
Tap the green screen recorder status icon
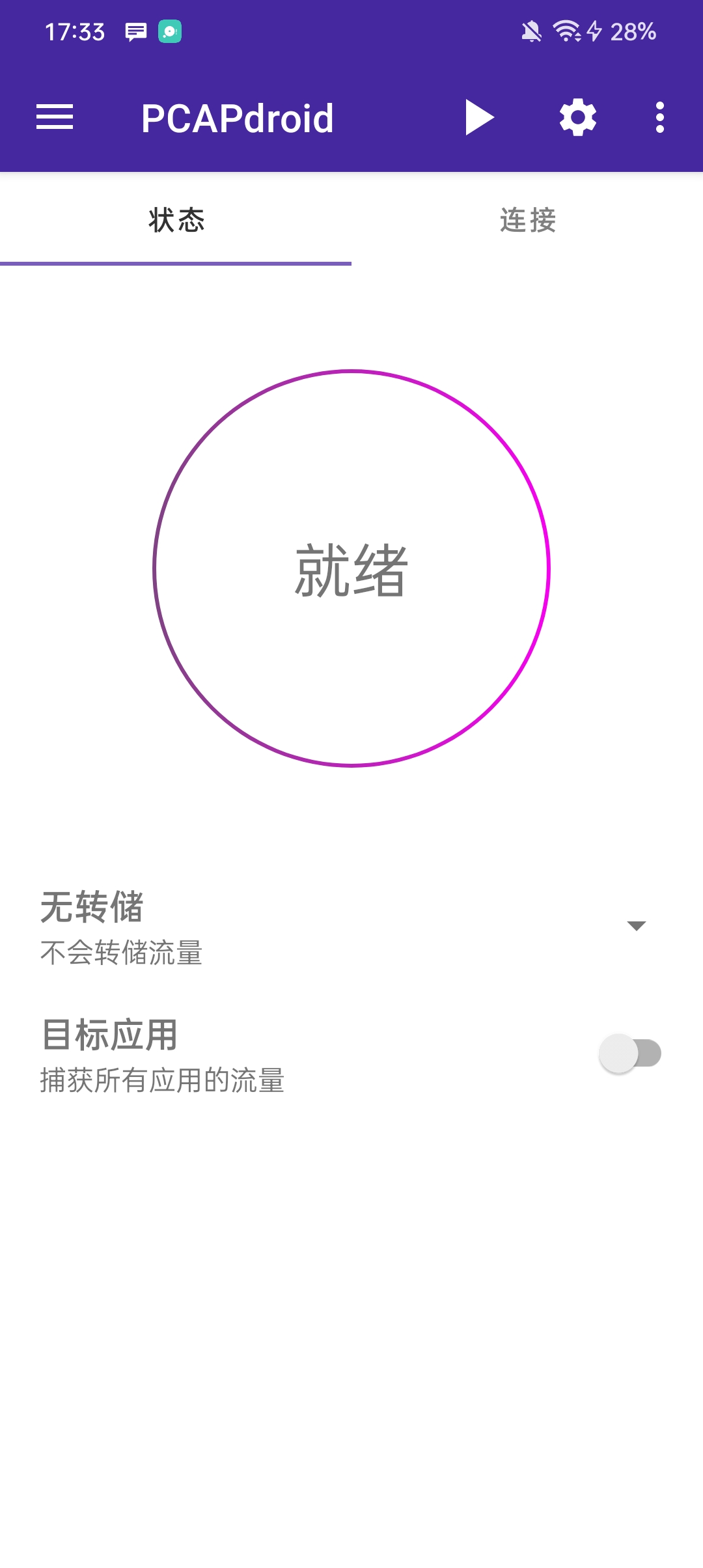[x=170, y=31]
